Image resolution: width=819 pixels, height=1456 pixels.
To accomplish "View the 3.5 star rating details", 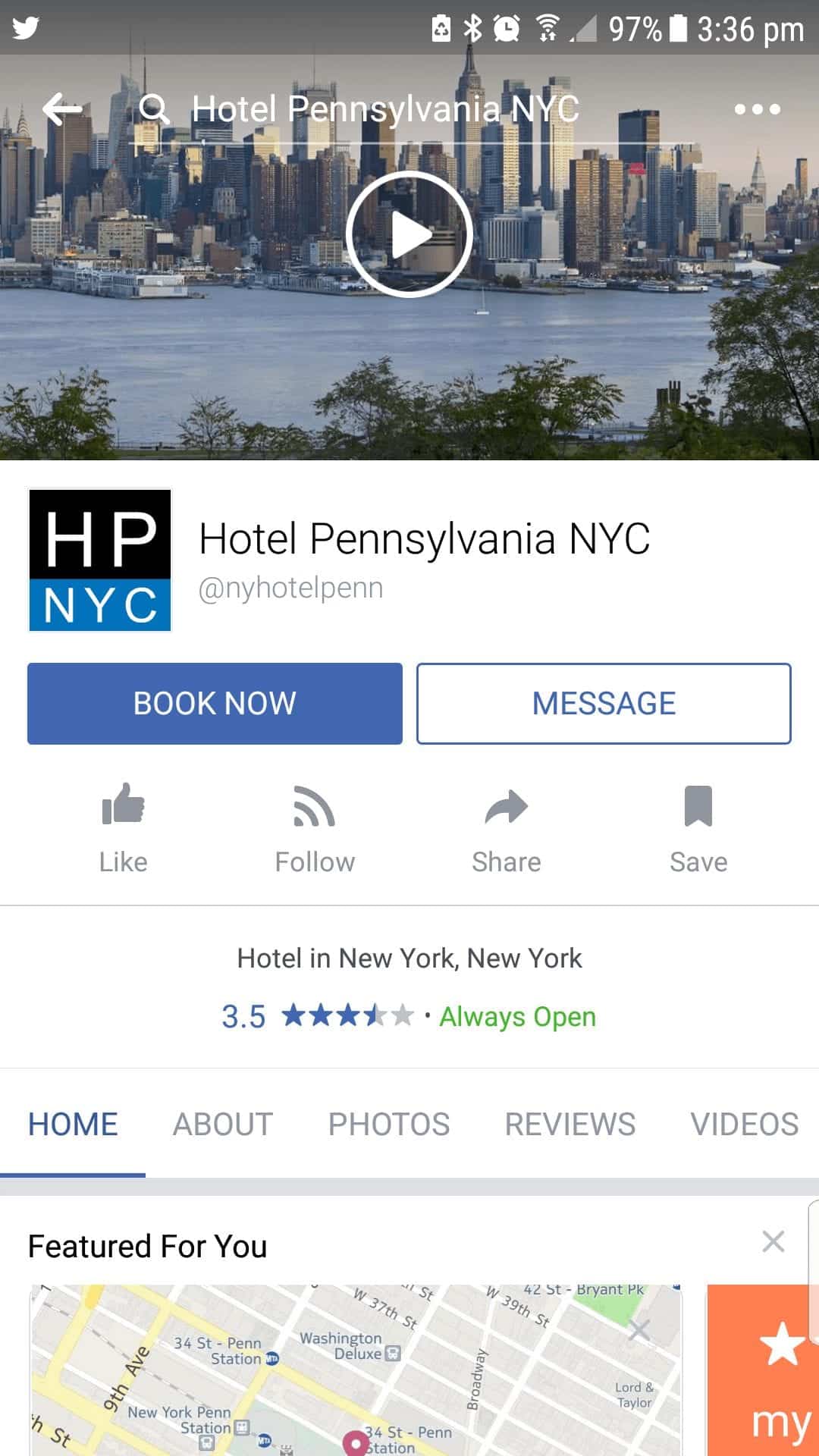I will click(x=318, y=1016).
